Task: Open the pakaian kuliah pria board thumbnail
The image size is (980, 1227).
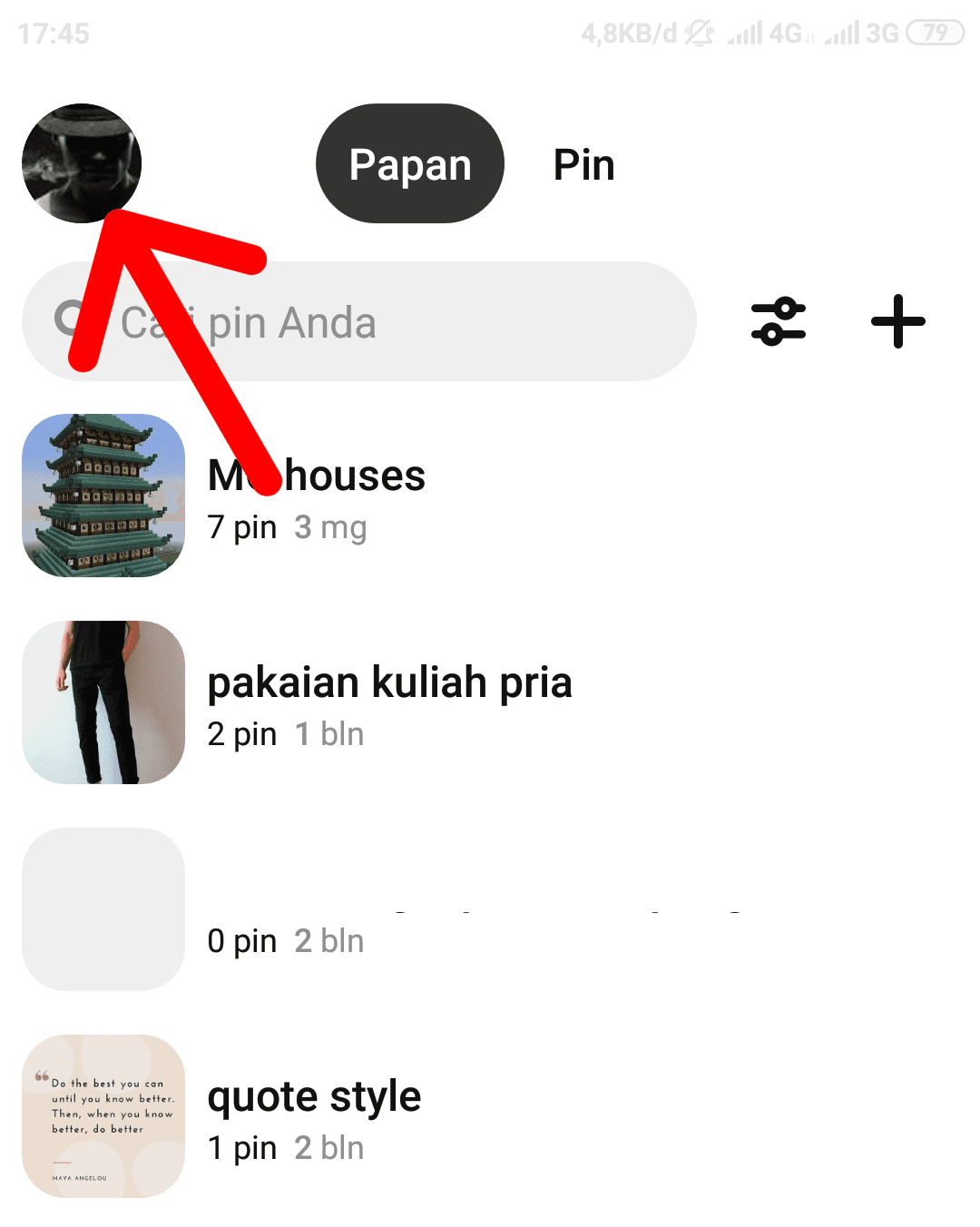Action: coord(103,701)
